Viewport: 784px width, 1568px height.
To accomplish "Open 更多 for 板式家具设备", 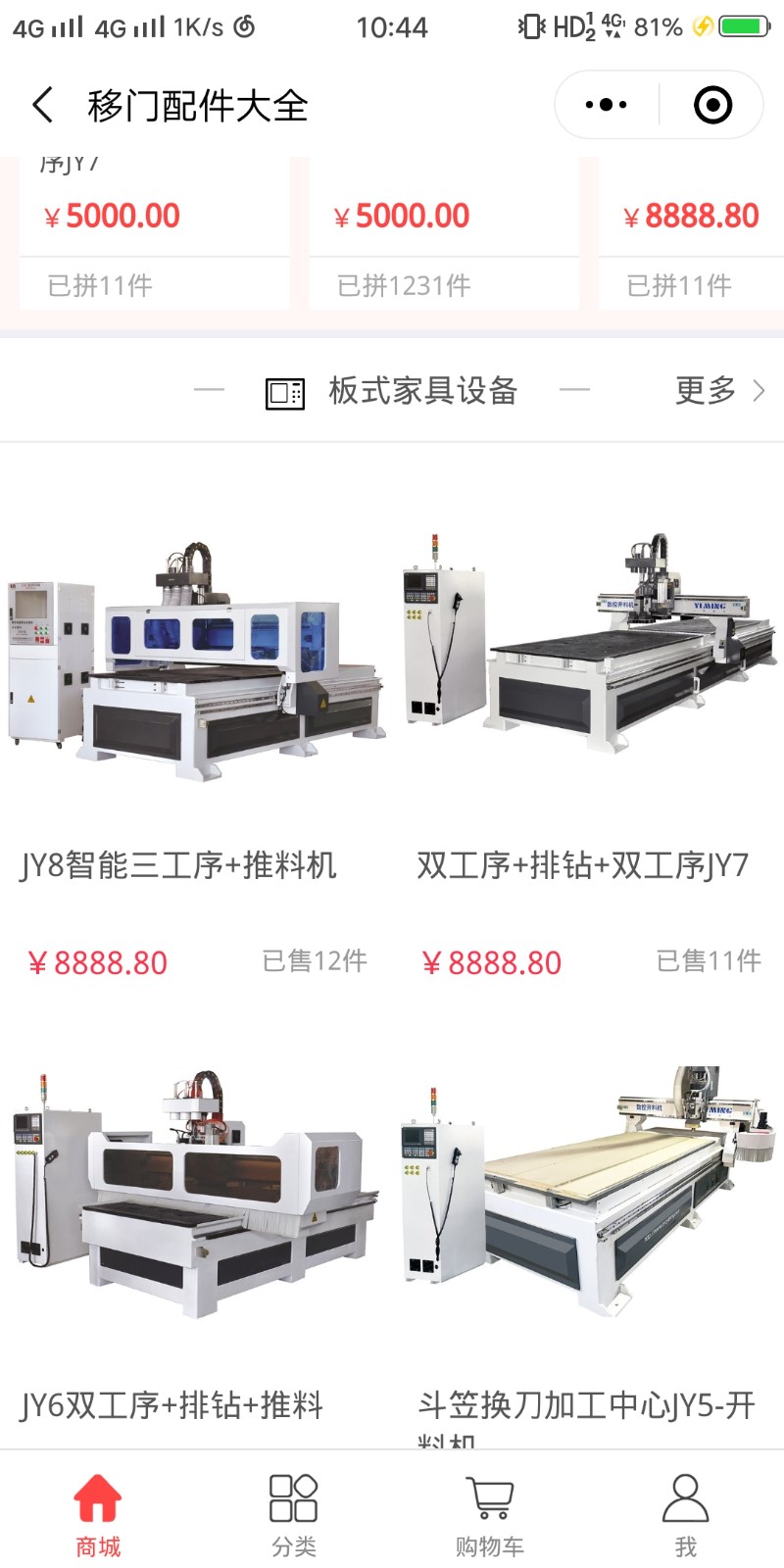I will 718,391.
